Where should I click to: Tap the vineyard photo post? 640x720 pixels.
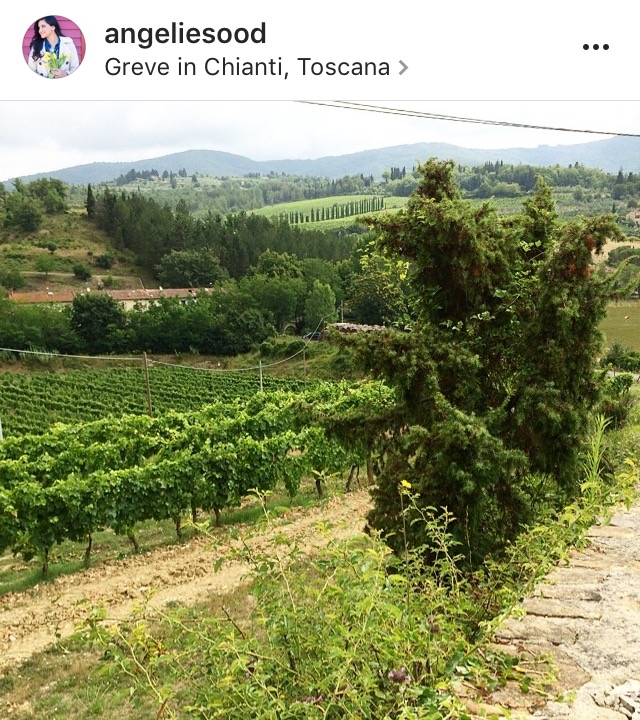(320, 410)
